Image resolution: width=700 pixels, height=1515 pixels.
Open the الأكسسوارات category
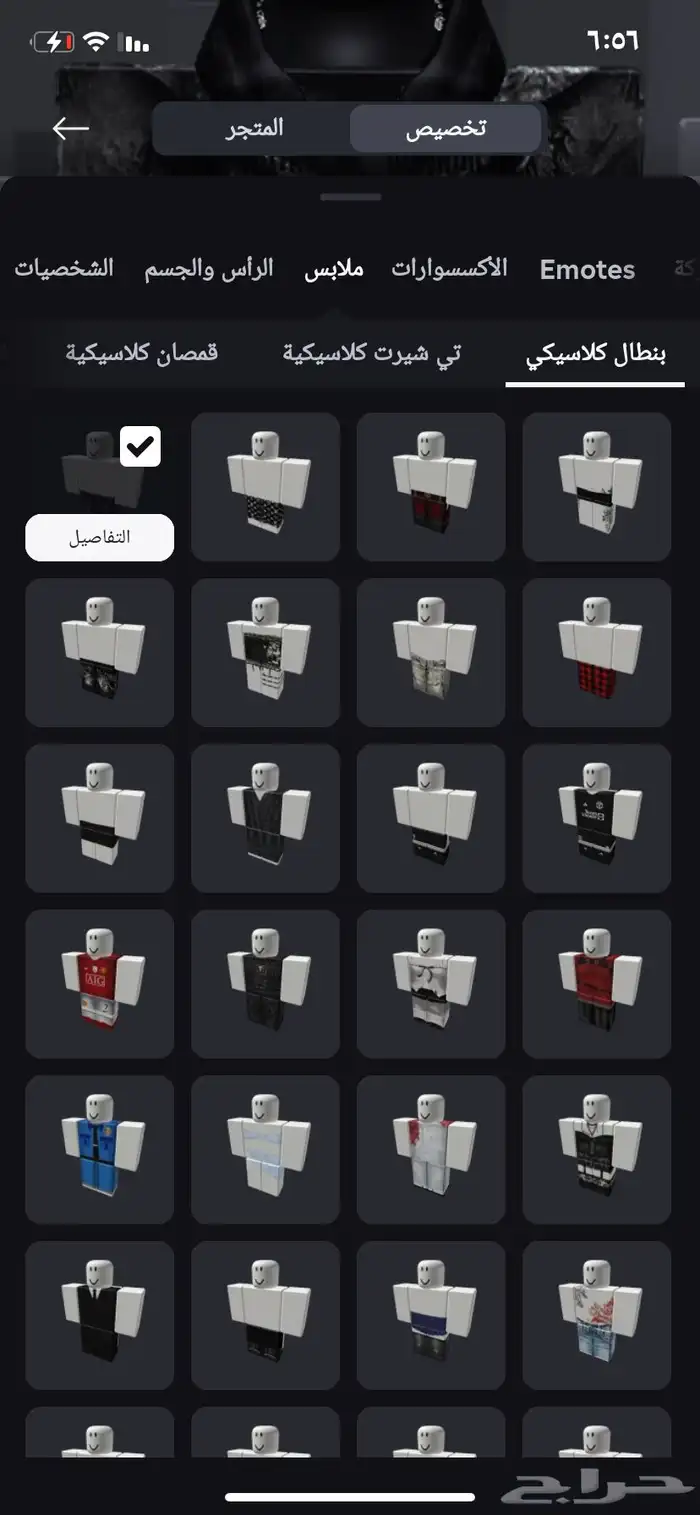pos(449,269)
